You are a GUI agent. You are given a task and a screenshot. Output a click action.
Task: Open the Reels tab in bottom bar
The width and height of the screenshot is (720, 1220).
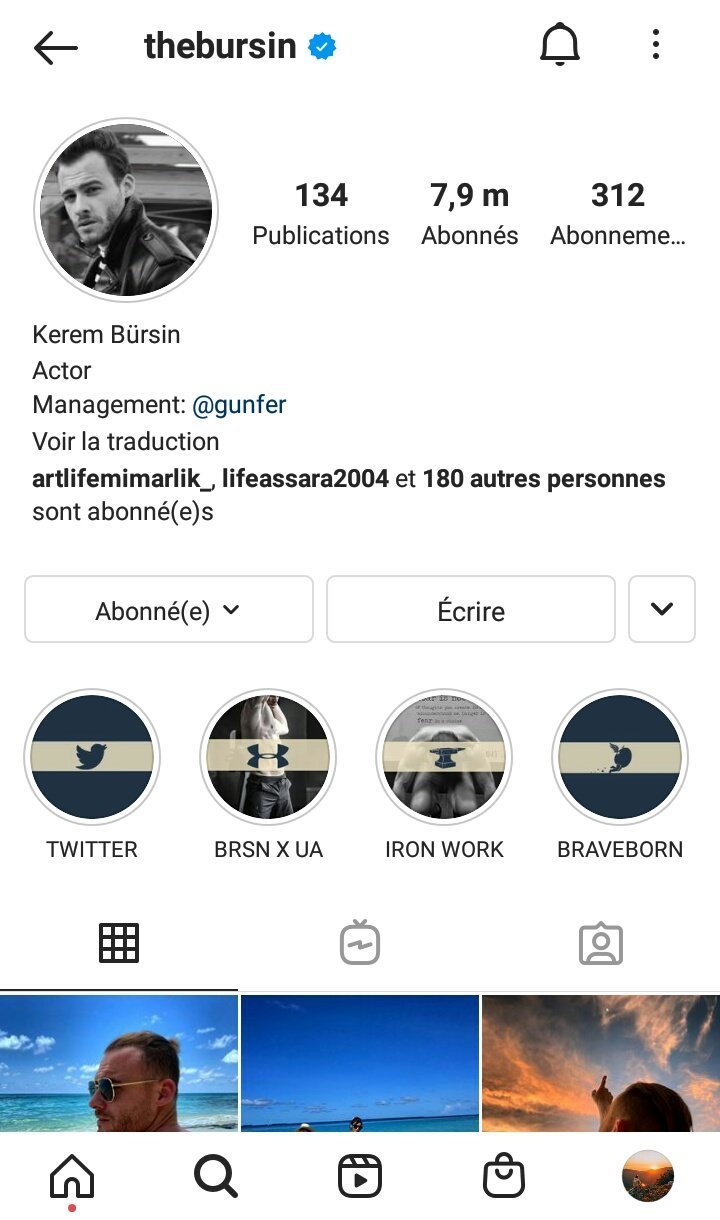pos(360,1177)
